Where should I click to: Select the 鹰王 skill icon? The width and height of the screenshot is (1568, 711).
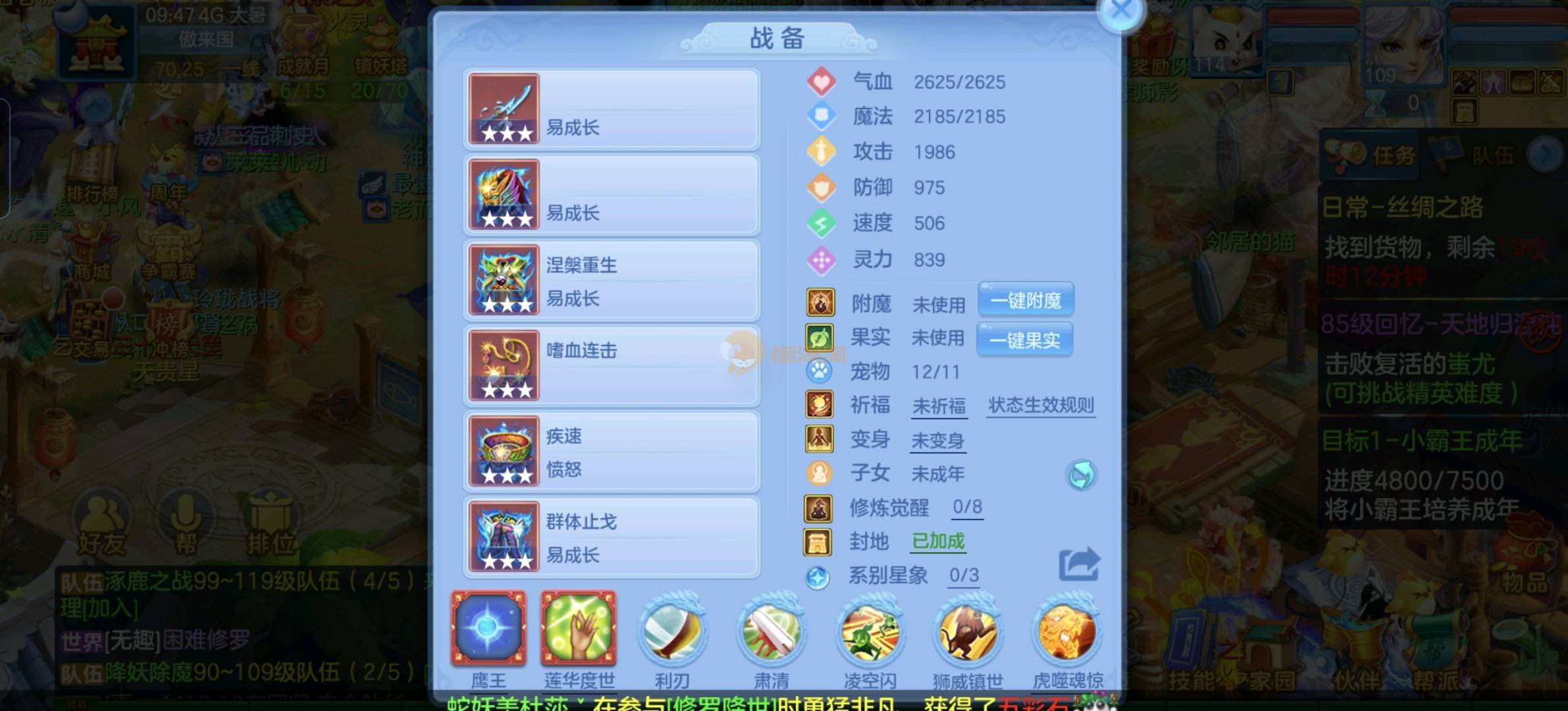pyautogui.click(x=488, y=629)
